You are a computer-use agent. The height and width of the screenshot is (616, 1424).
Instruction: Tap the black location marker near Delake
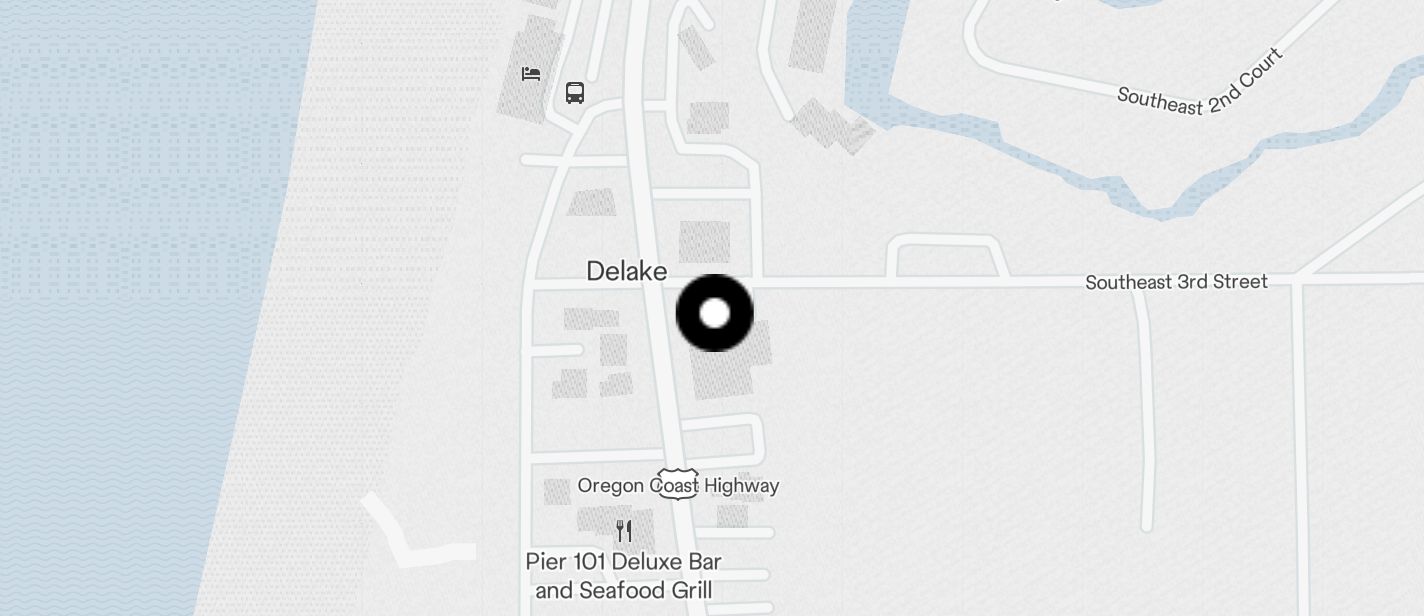715,313
